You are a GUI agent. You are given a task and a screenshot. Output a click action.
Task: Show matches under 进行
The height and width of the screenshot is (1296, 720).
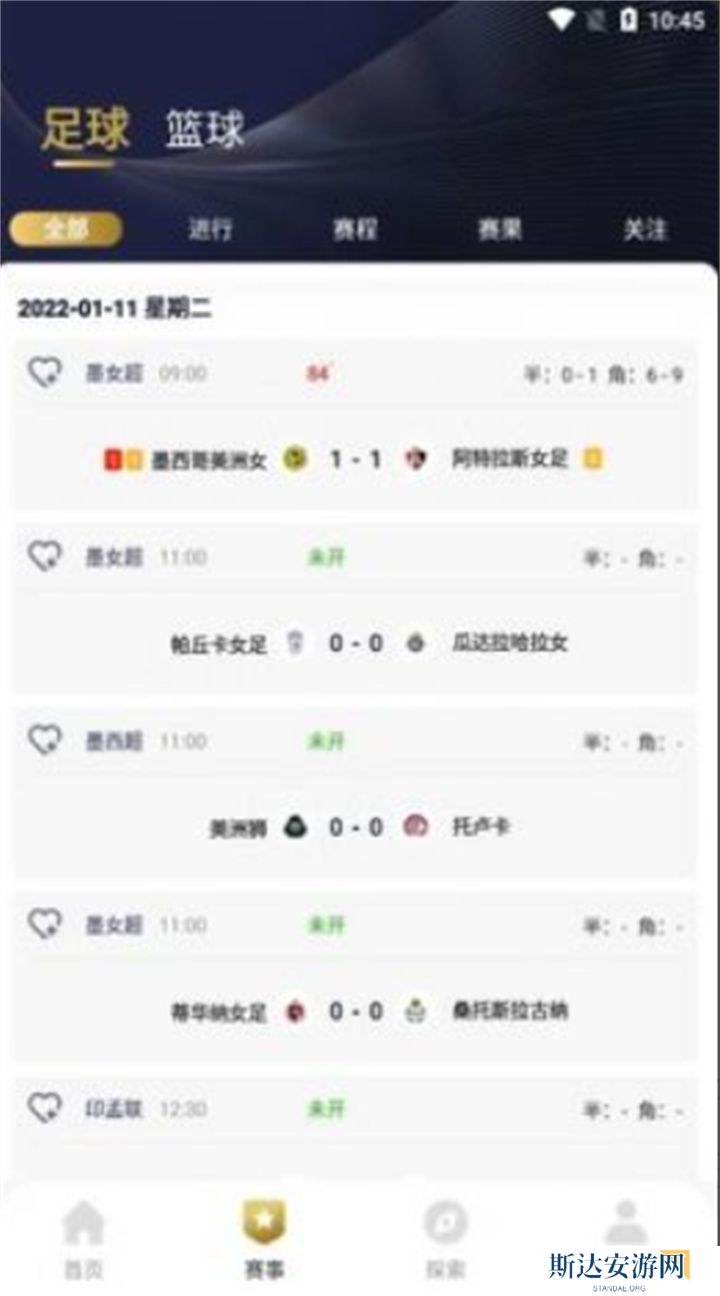pyautogui.click(x=210, y=229)
